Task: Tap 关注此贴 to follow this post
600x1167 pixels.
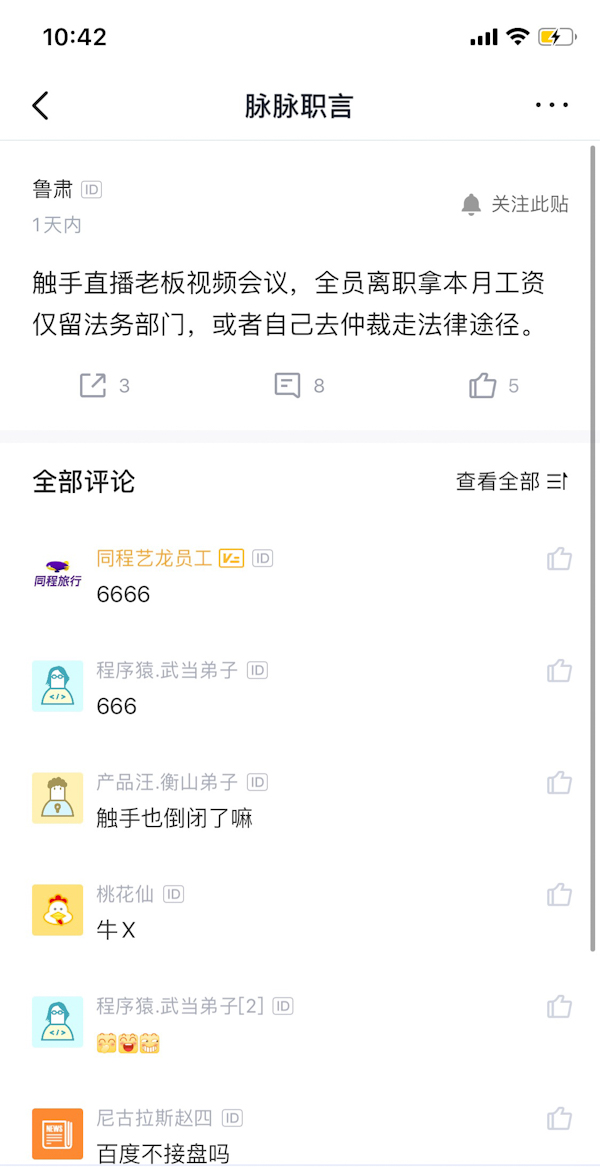Action: pos(515,204)
